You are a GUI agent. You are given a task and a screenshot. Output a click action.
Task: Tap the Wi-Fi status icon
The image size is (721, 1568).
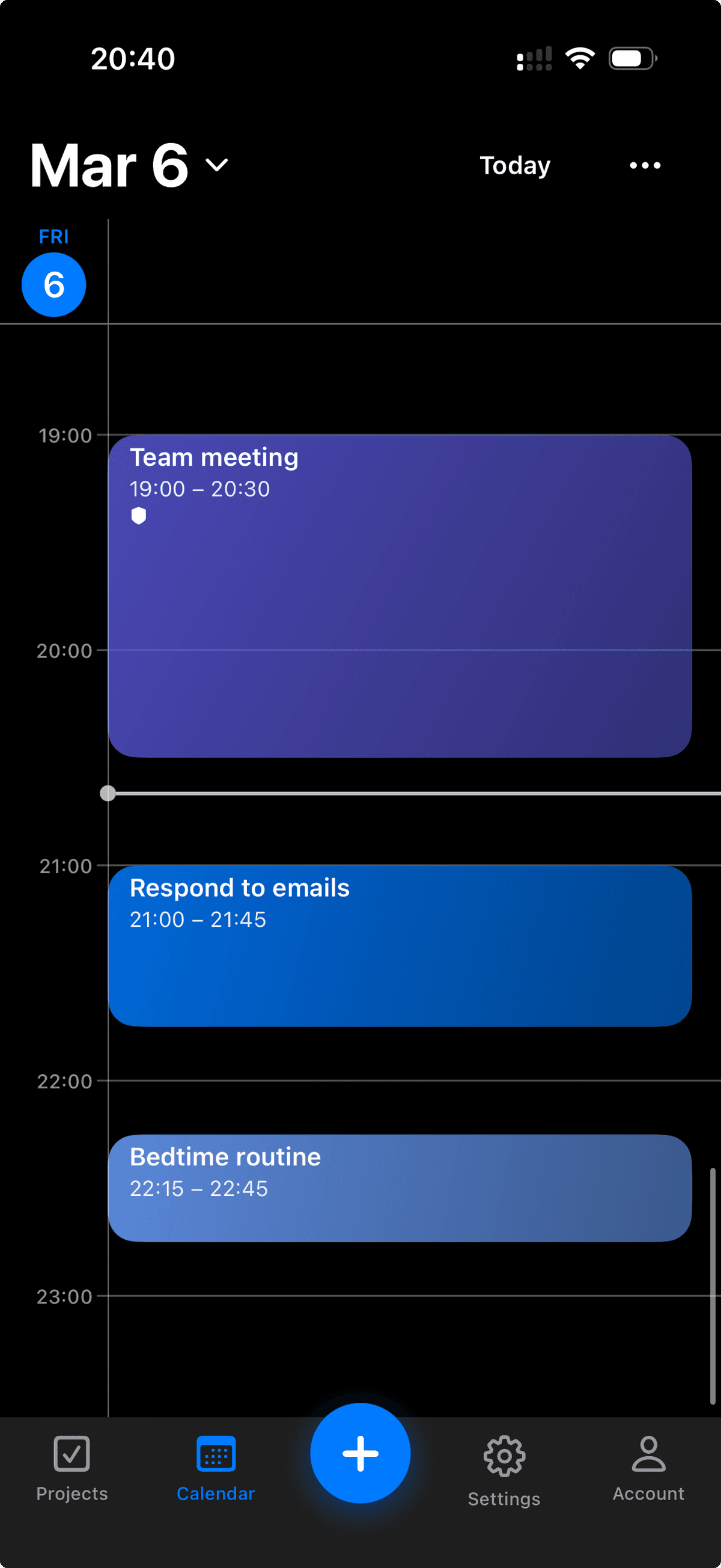point(579,56)
